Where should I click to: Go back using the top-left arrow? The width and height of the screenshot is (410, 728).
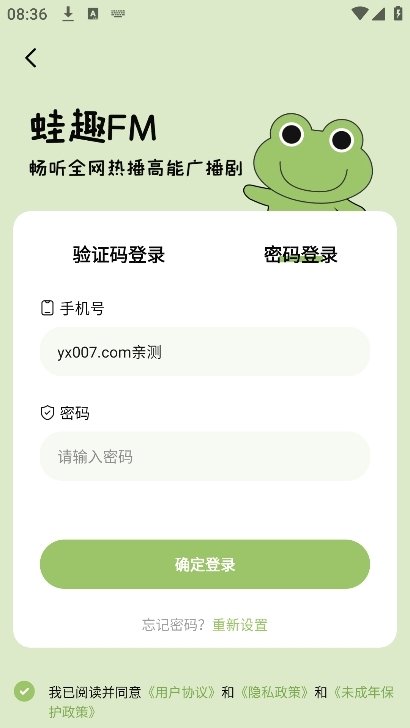pos(31,58)
